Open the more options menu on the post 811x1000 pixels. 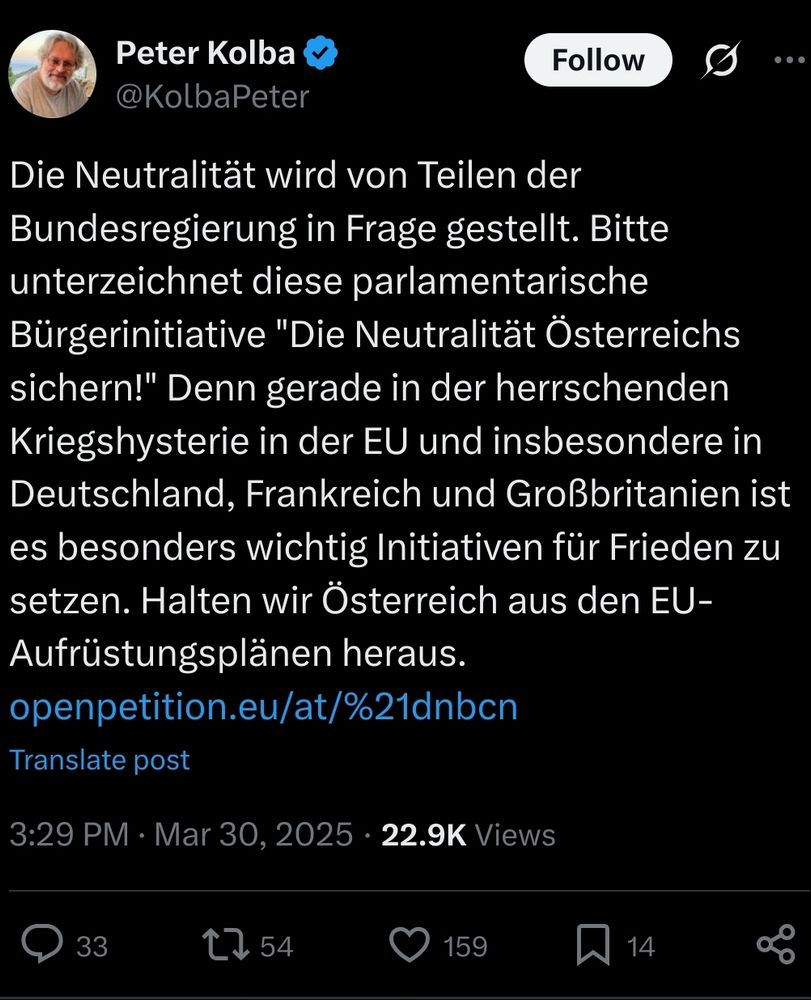[784, 60]
